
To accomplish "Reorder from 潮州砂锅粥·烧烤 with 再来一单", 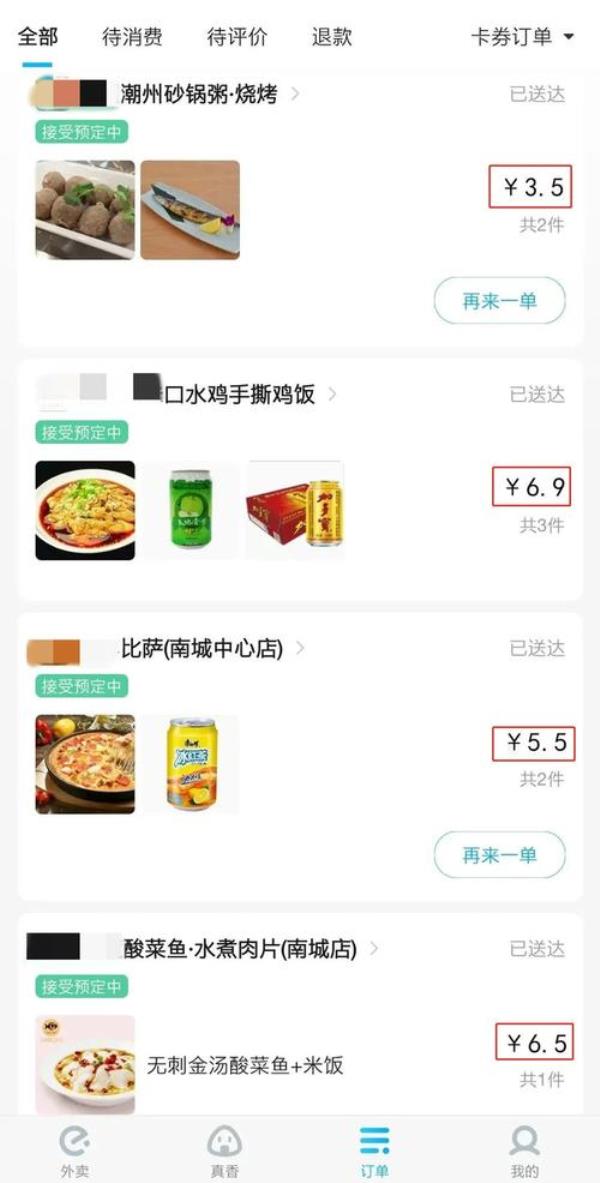I will [x=499, y=300].
